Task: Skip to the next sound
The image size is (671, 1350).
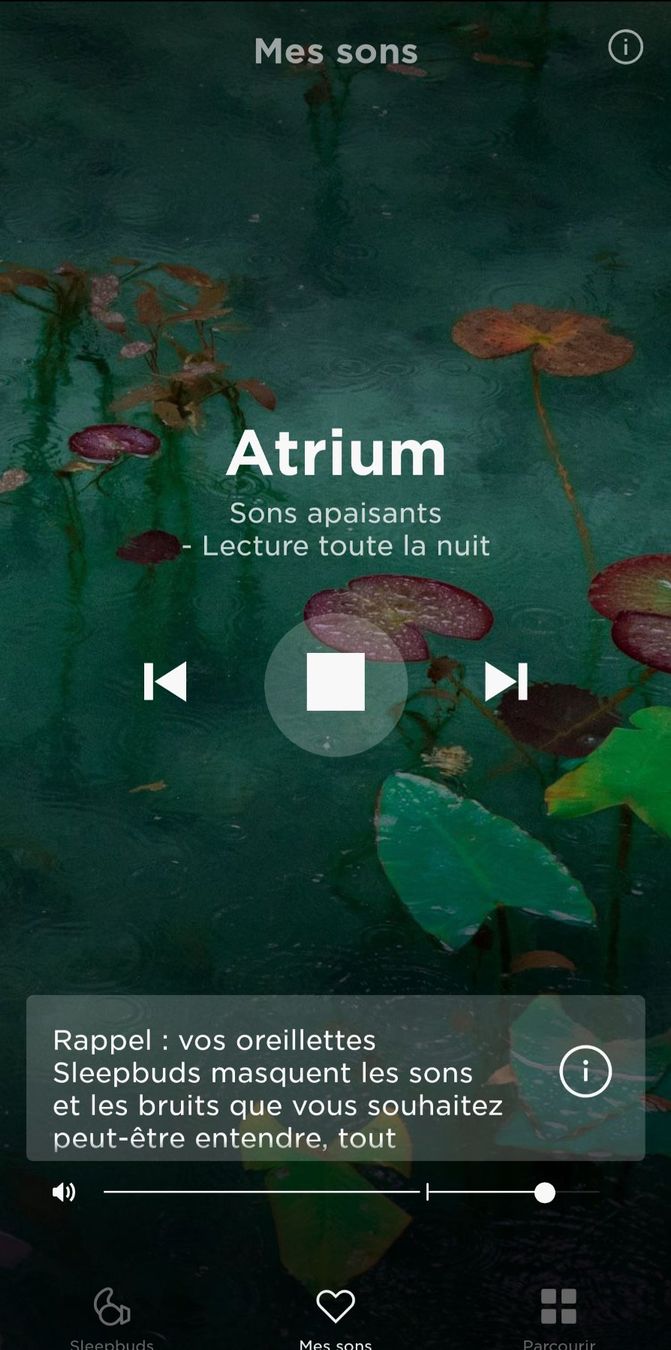Action: (506, 682)
